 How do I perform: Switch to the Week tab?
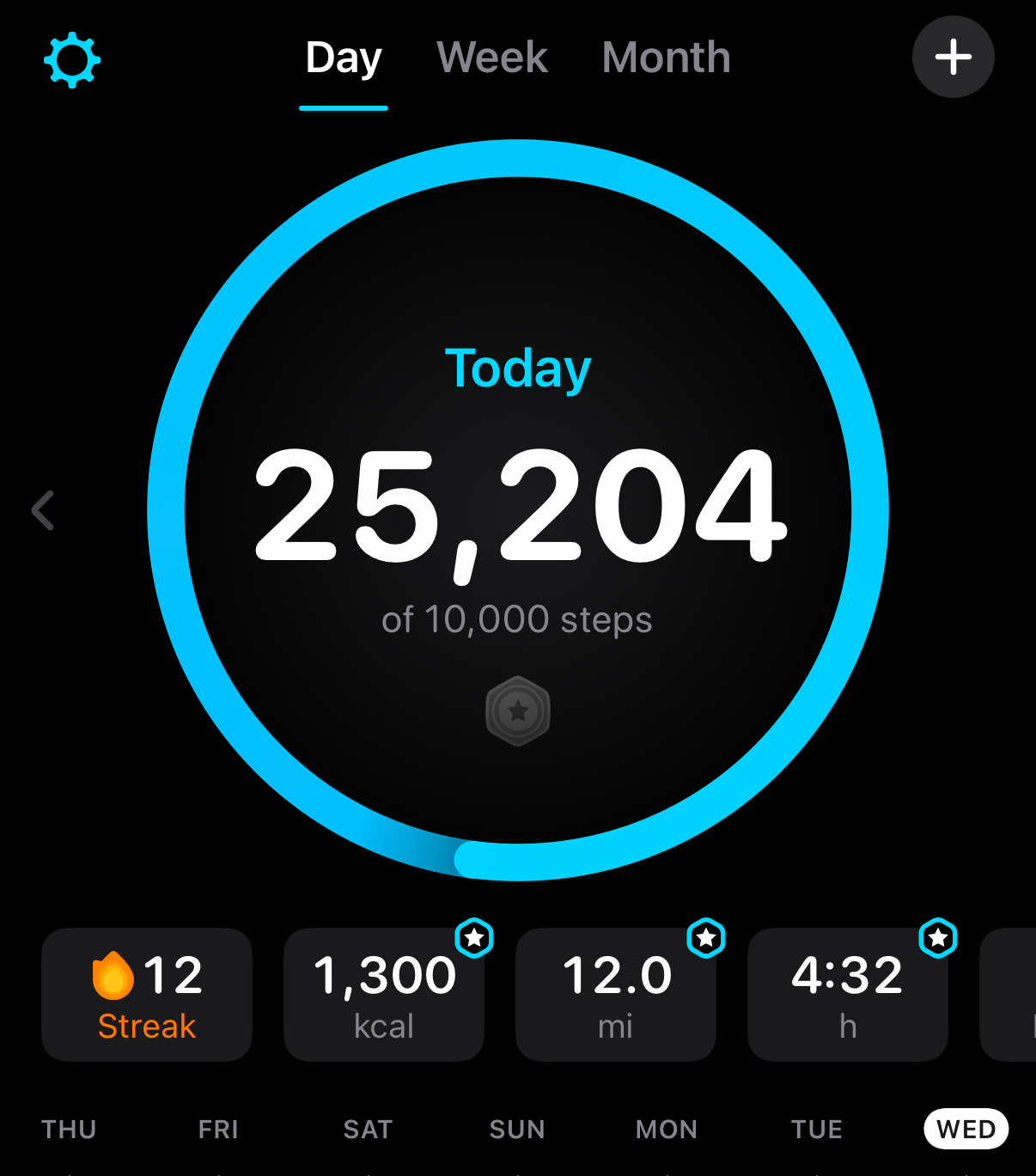click(x=491, y=58)
